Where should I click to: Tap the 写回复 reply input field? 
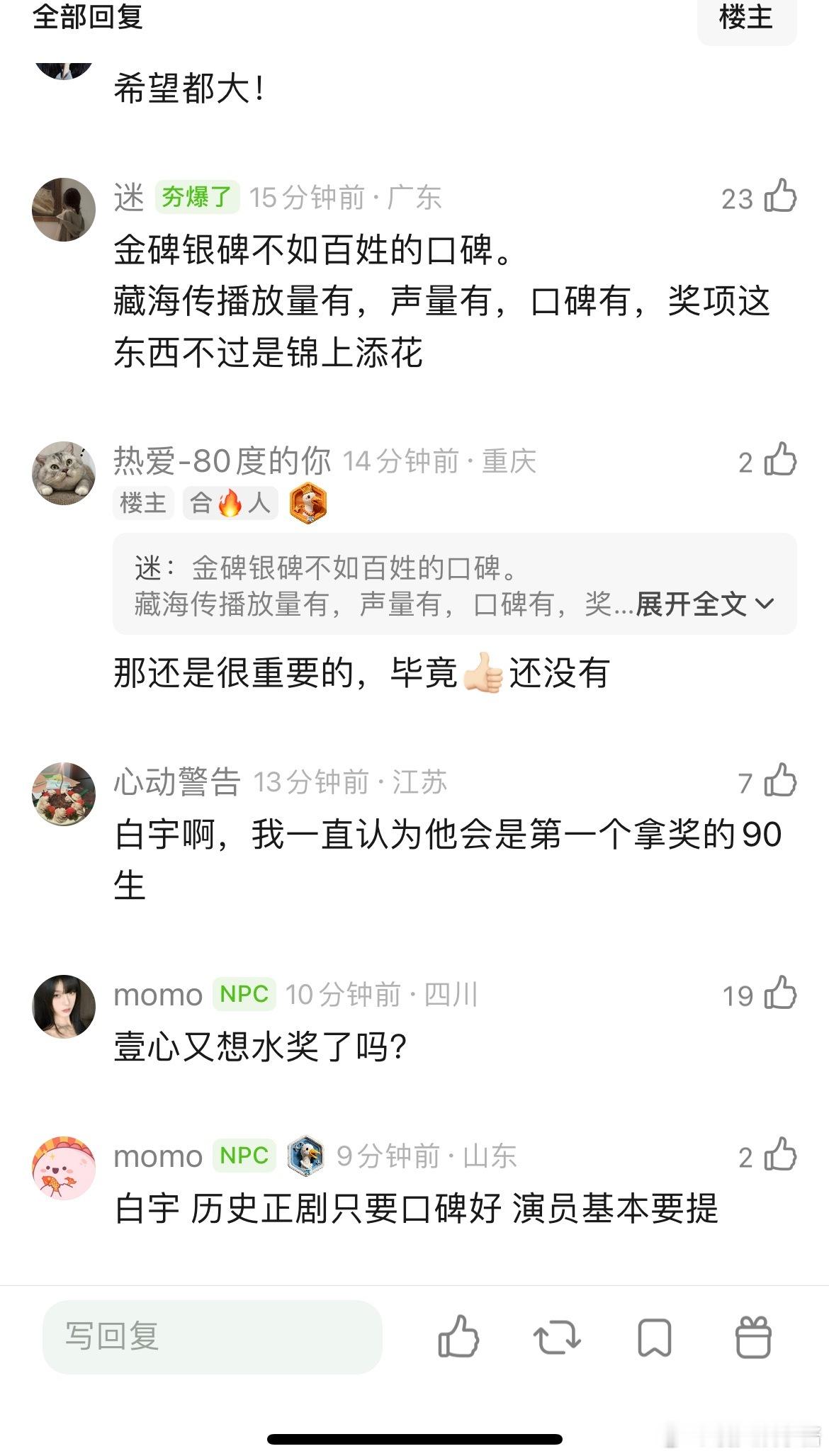(213, 1338)
